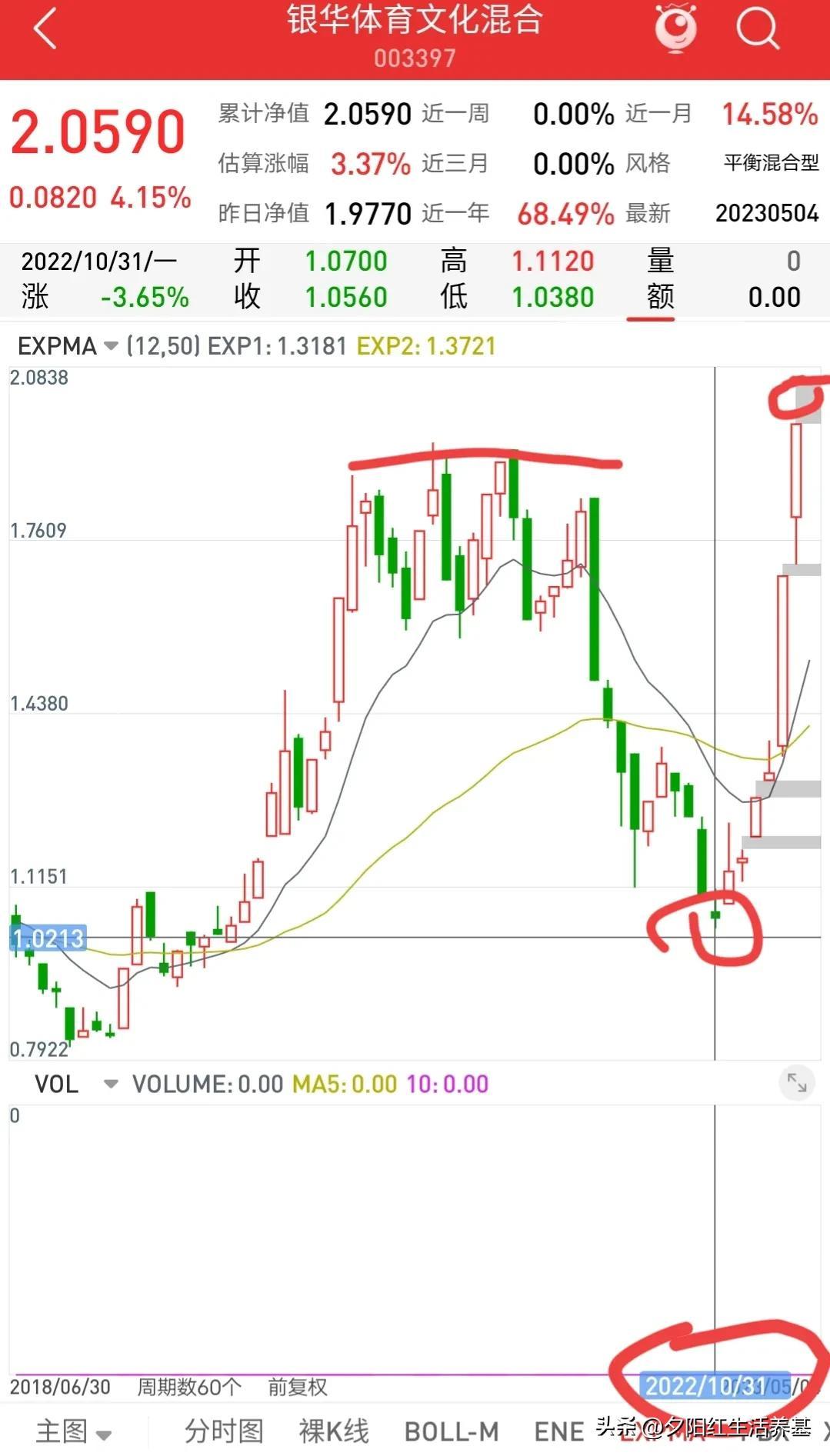The height and width of the screenshot is (1456, 830).
Task: Open the VOL indicator dropdown
Action: [x=111, y=1084]
